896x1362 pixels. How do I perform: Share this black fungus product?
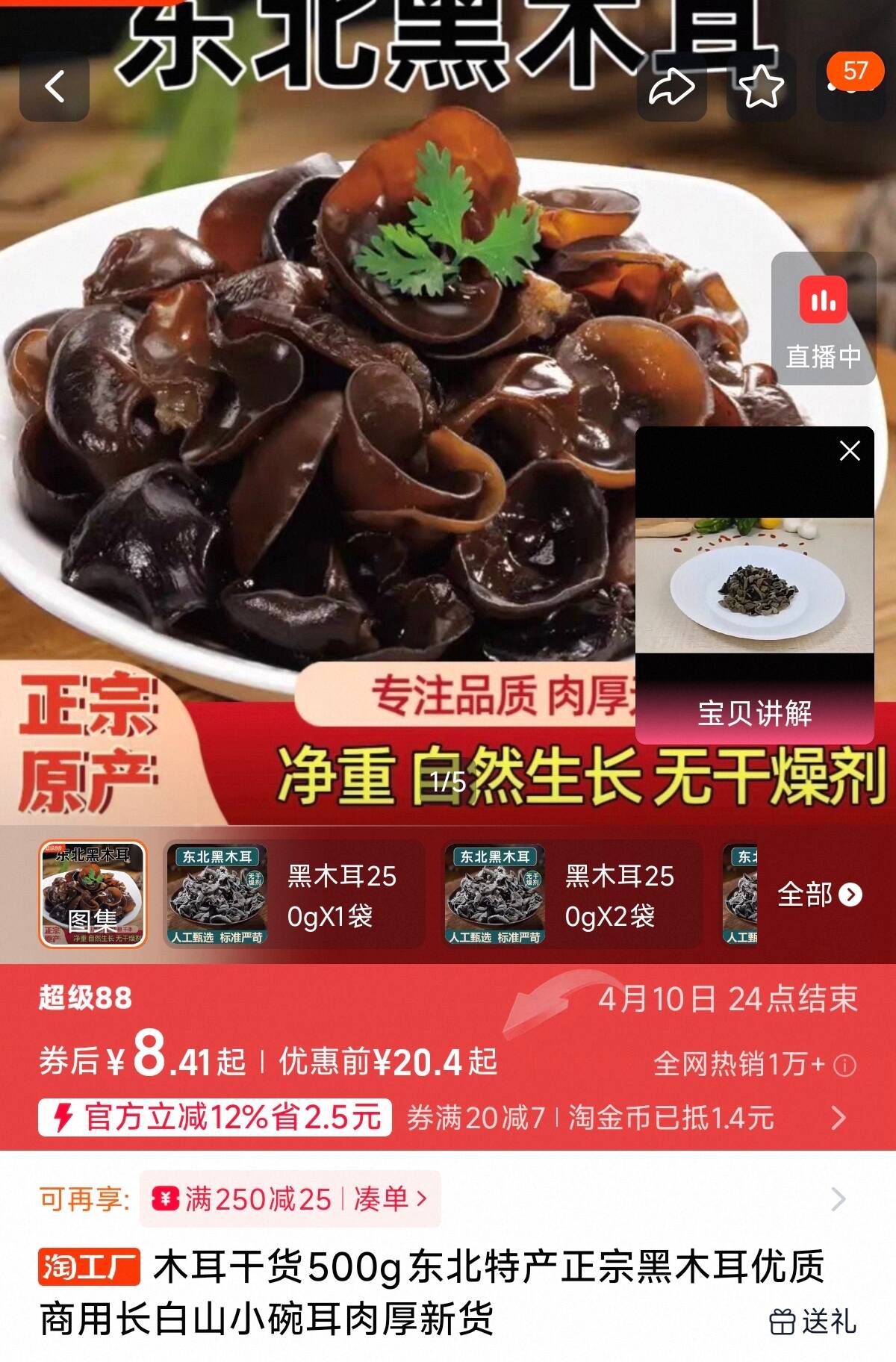(x=671, y=87)
